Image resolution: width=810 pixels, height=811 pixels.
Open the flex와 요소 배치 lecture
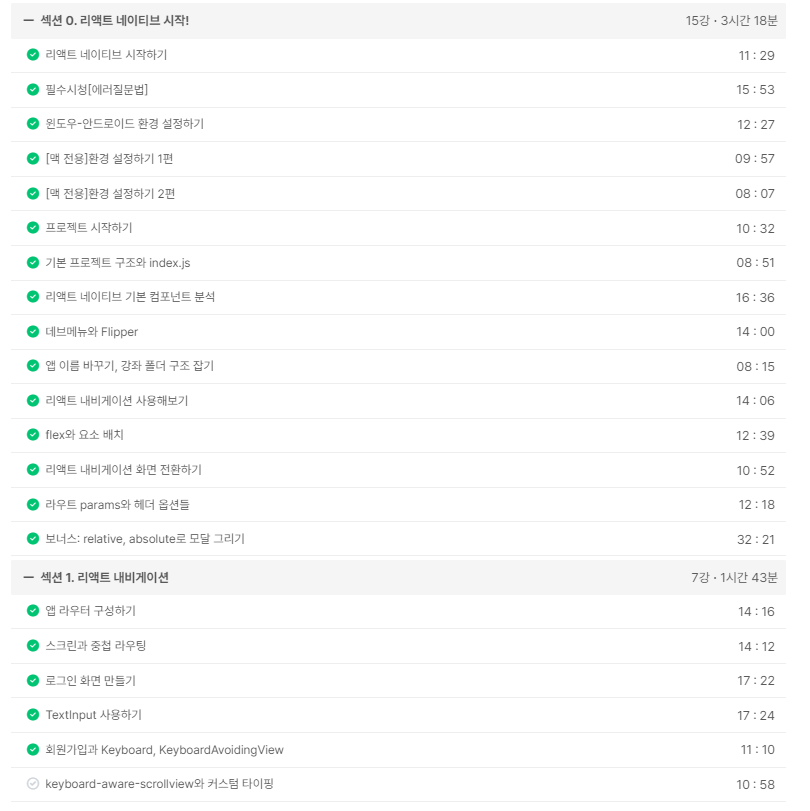[84, 435]
